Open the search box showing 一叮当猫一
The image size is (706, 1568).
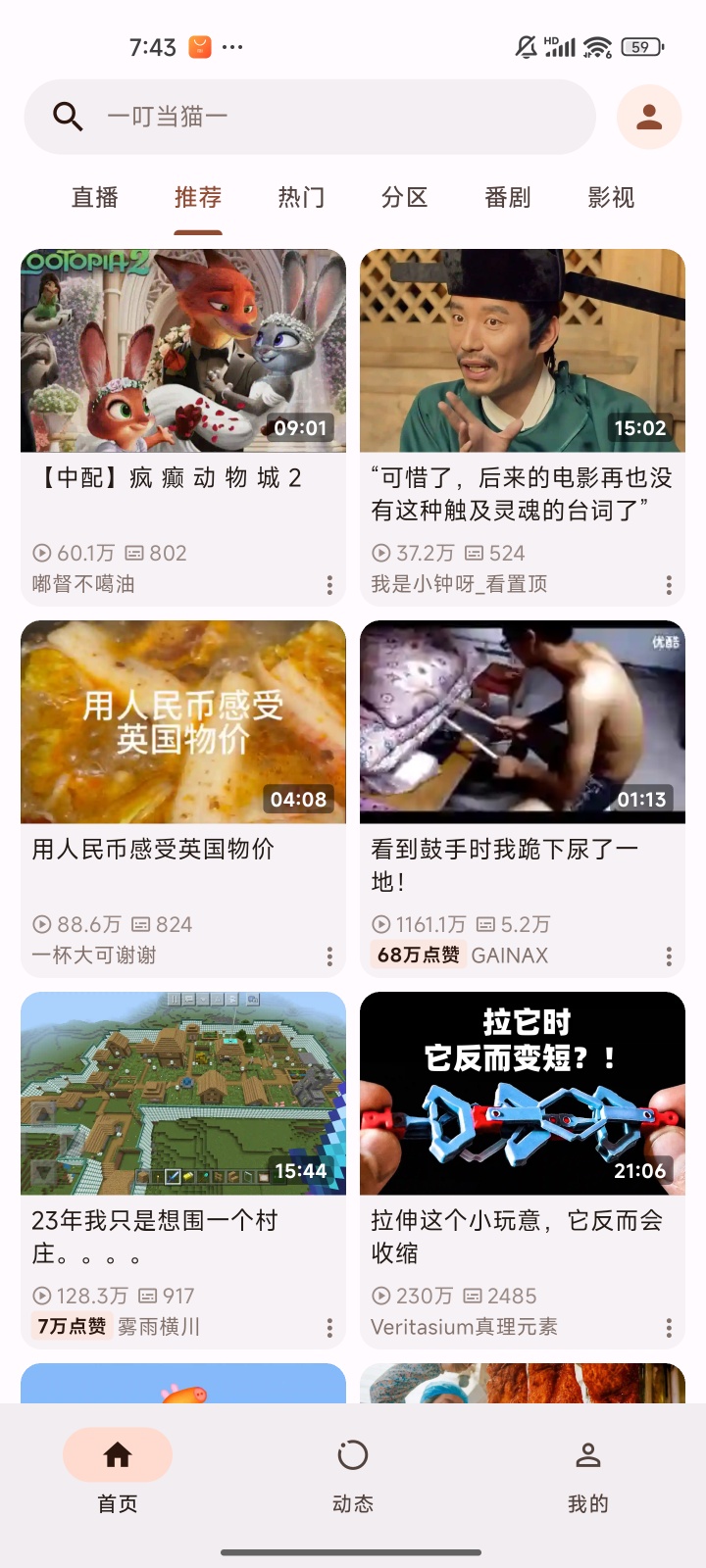(x=309, y=117)
